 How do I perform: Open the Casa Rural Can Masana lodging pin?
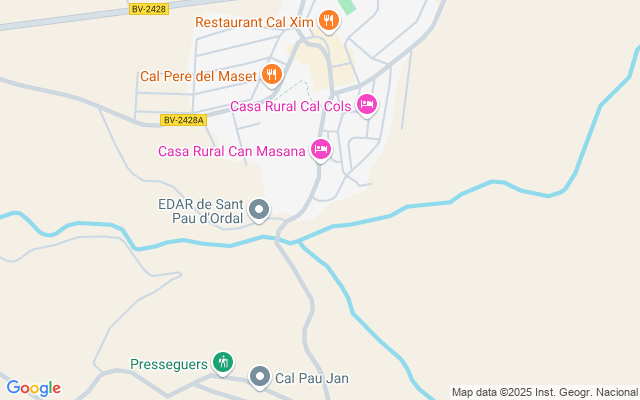point(320,150)
